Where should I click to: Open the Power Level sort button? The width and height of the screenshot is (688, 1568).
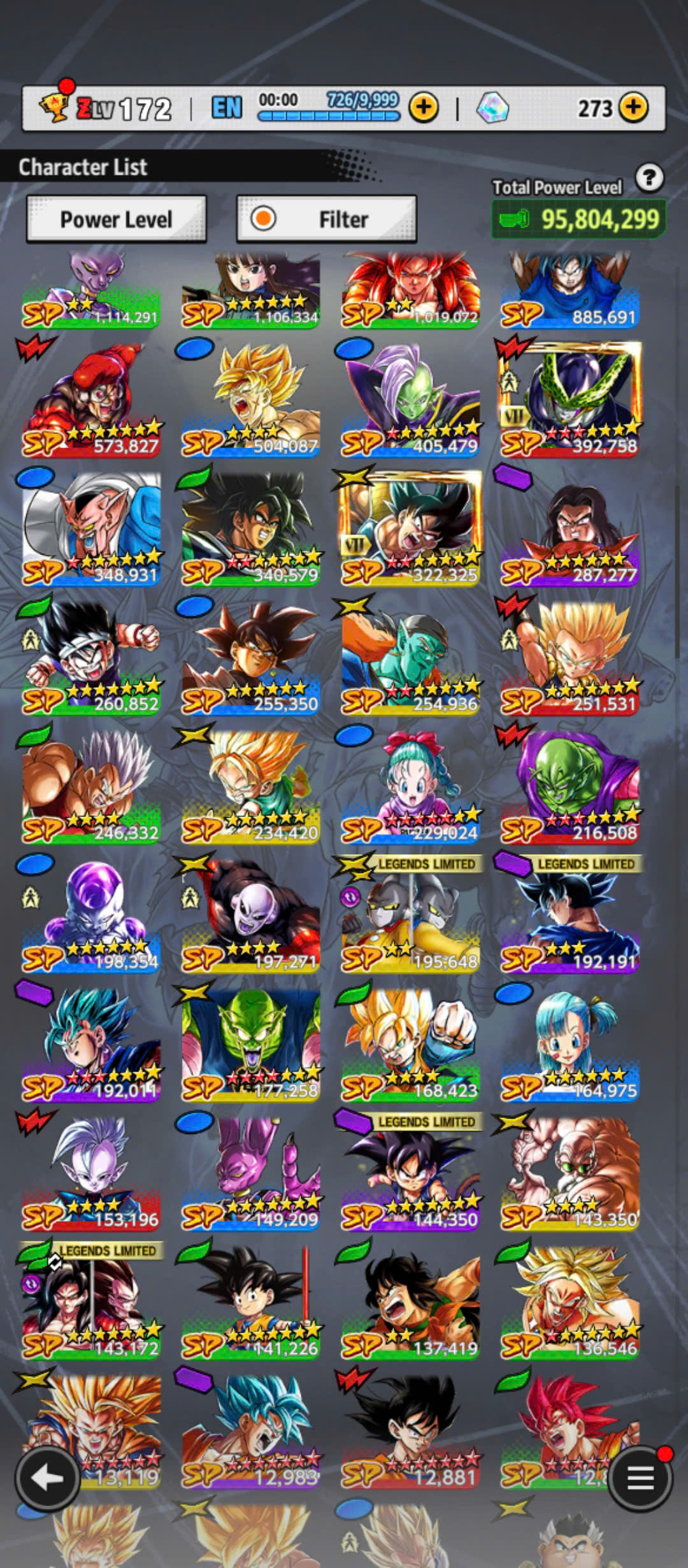point(117,219)
